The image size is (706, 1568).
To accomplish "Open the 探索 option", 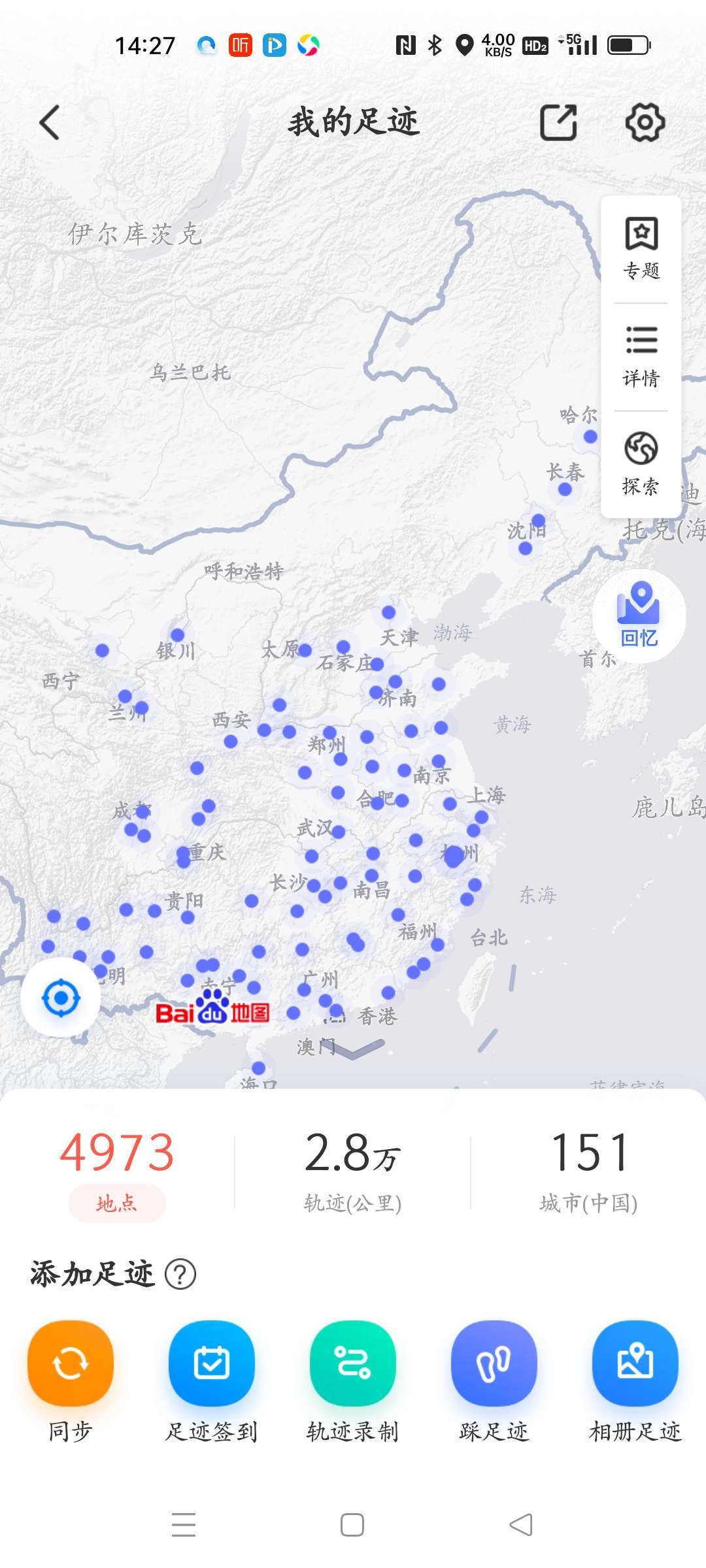I will [641, 464].
